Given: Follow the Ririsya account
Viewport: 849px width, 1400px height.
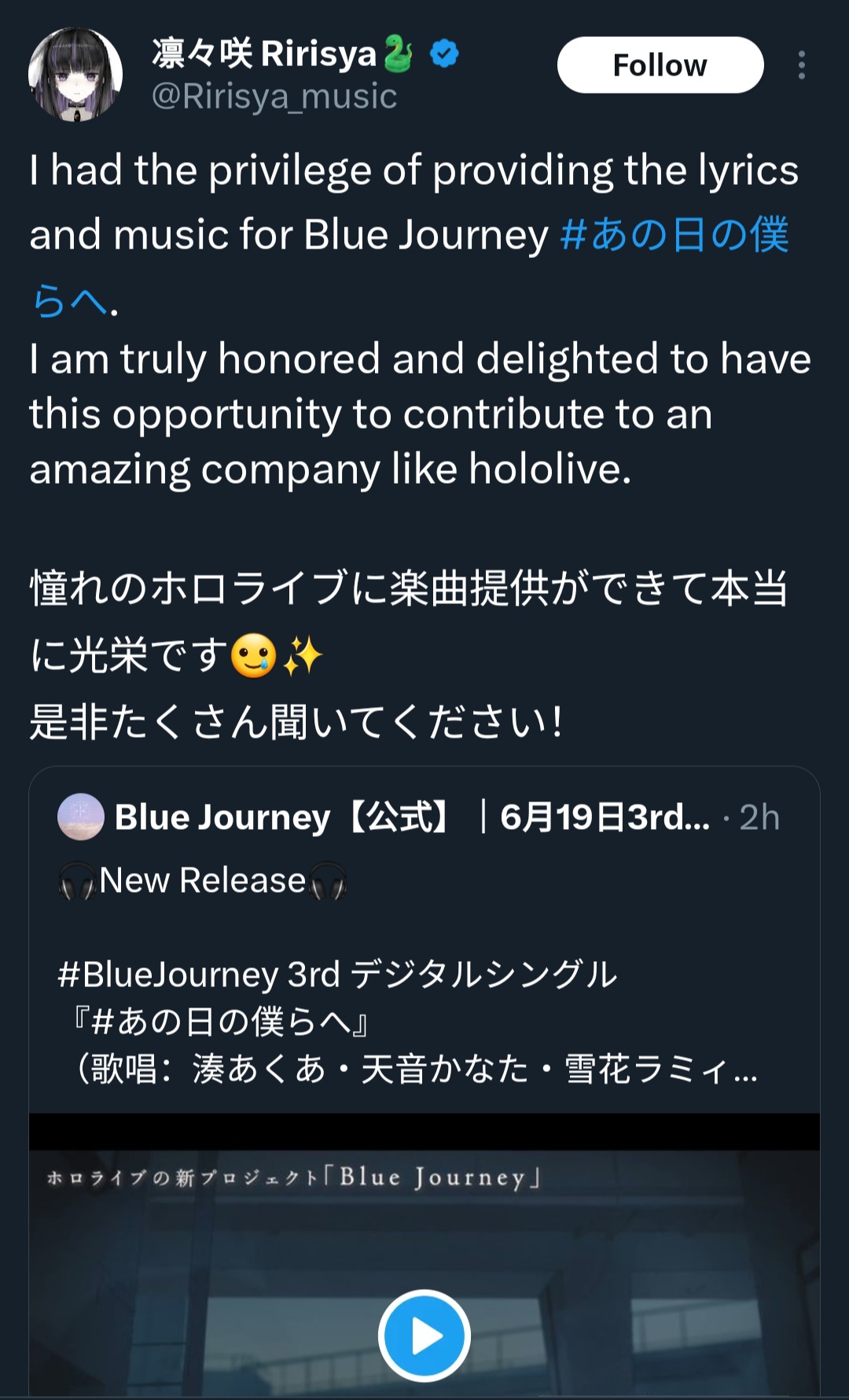Looking at the screenshot, I should tap(660, 65).
